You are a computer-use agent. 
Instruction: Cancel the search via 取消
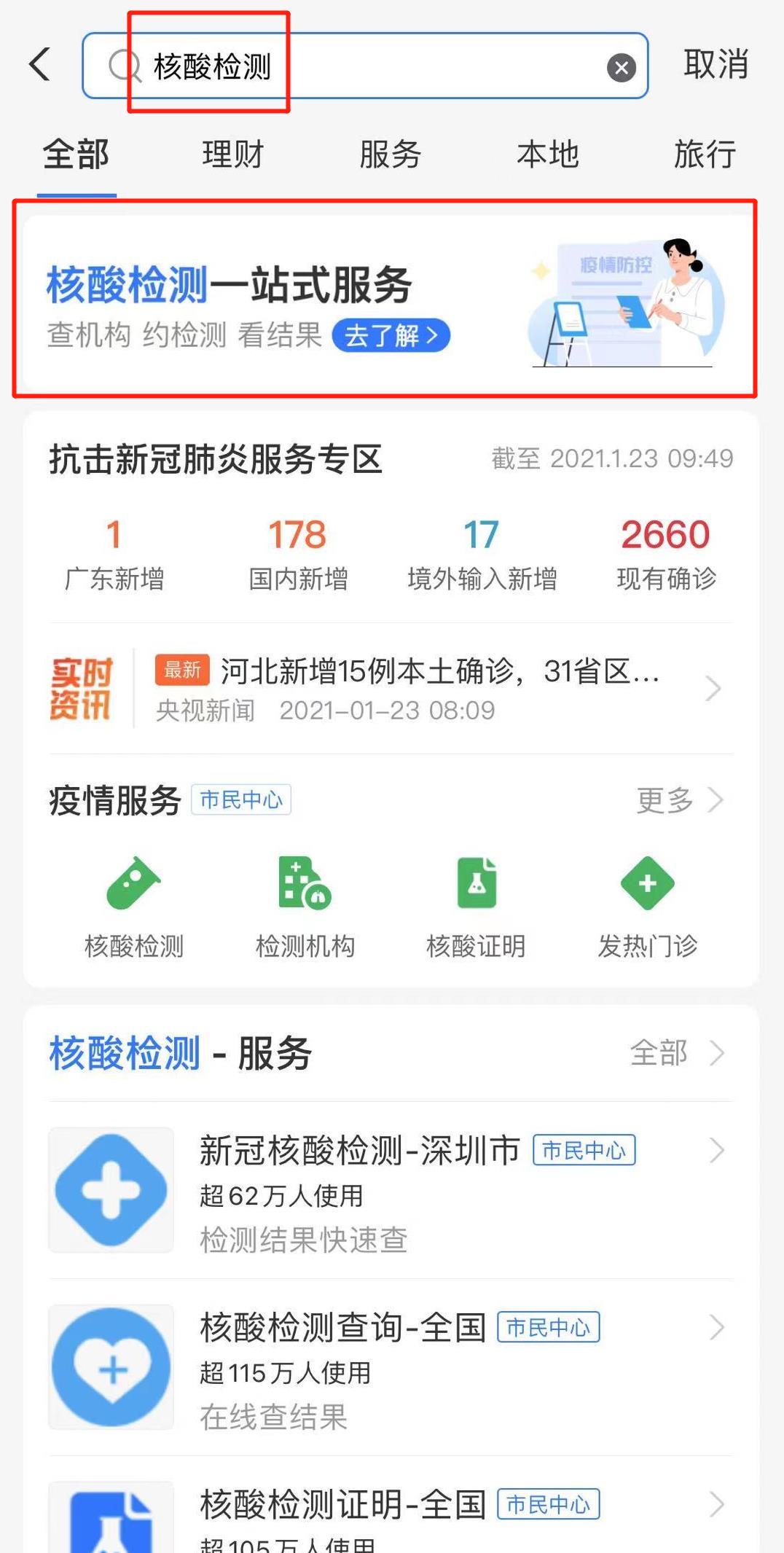(x=716, y=64)
